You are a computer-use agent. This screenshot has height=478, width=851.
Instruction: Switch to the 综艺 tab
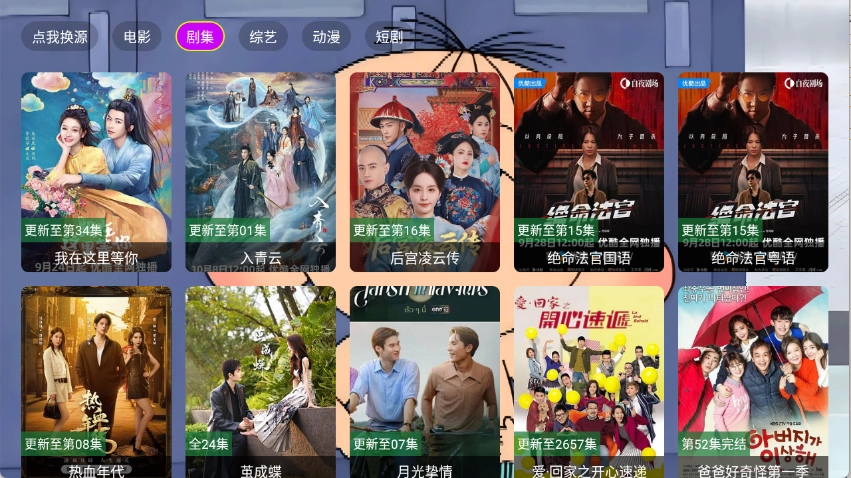pyautogui.click(x=263, y=37)
